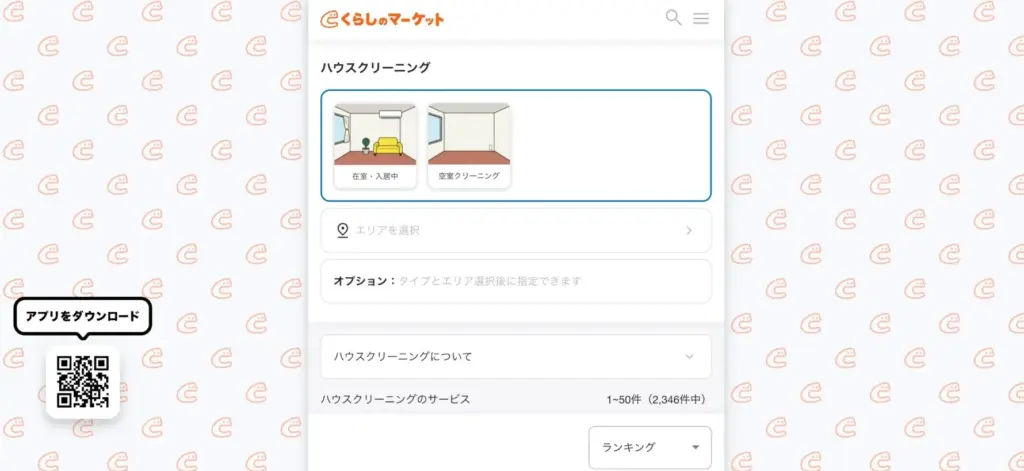Go to くらしのマーケット home logo
The height and width of the screenshot is (471, 1024).
coord(382,19)
